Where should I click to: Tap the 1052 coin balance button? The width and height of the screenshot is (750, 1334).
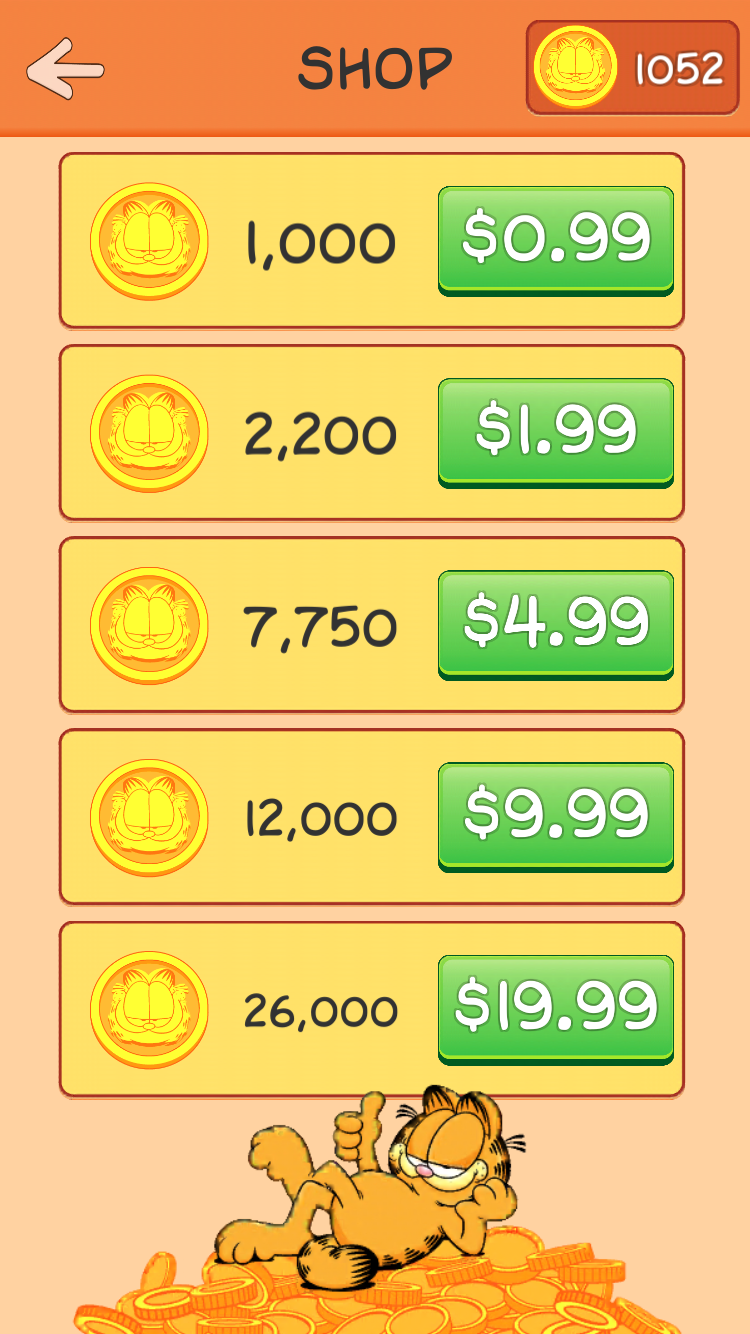coord(632,68)
